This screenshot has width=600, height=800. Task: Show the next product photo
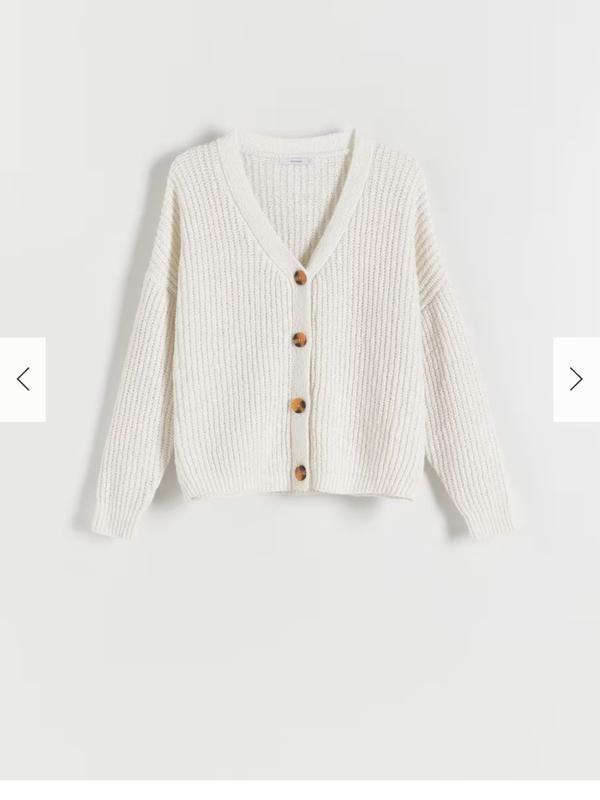point(576,379)
